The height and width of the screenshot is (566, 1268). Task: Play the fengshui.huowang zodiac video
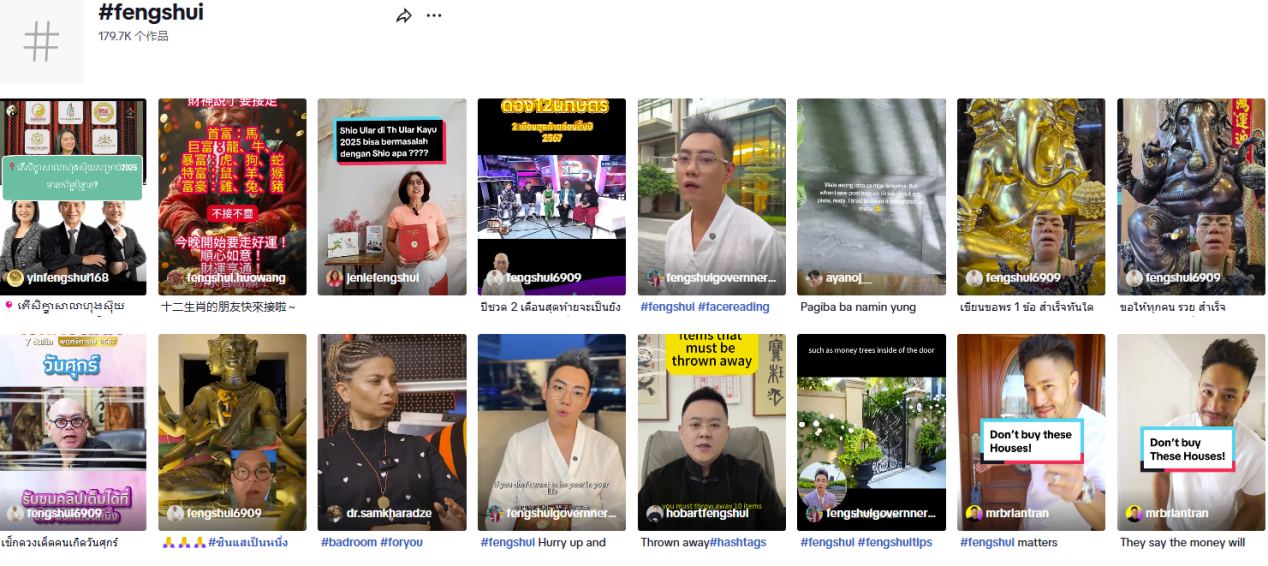(x=232, y=196)
